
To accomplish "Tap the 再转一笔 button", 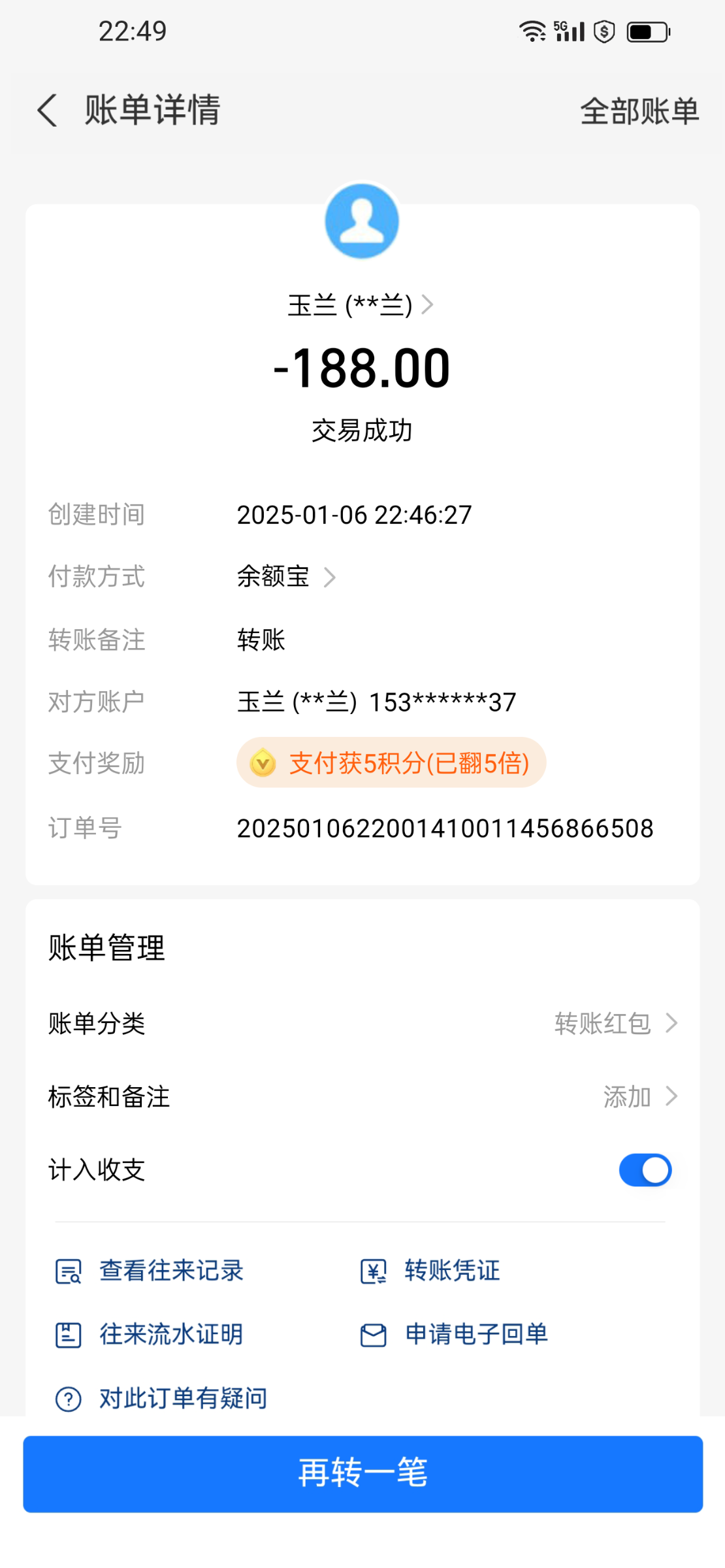I will tap(363, 1474).
